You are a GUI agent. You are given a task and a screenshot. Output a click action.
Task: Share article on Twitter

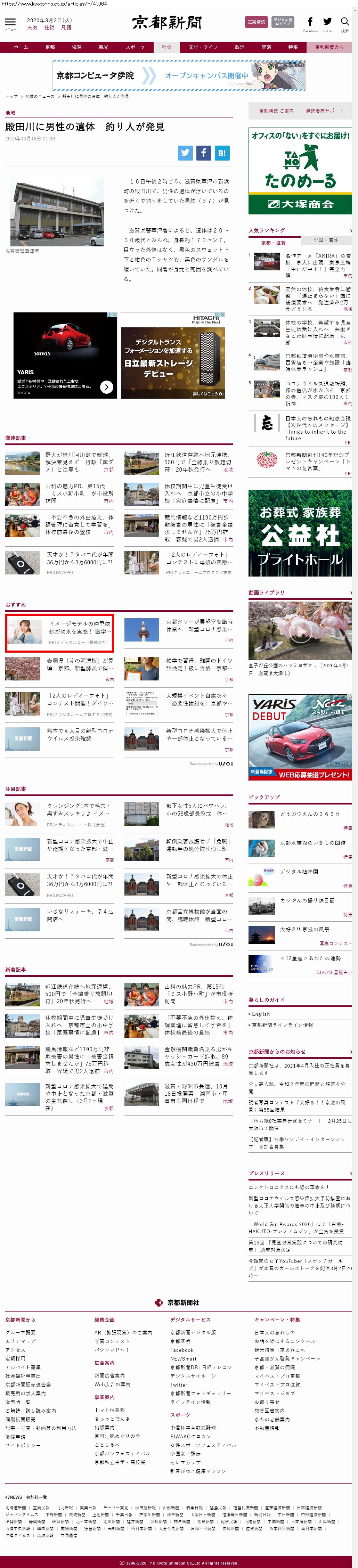pos(185,153)
